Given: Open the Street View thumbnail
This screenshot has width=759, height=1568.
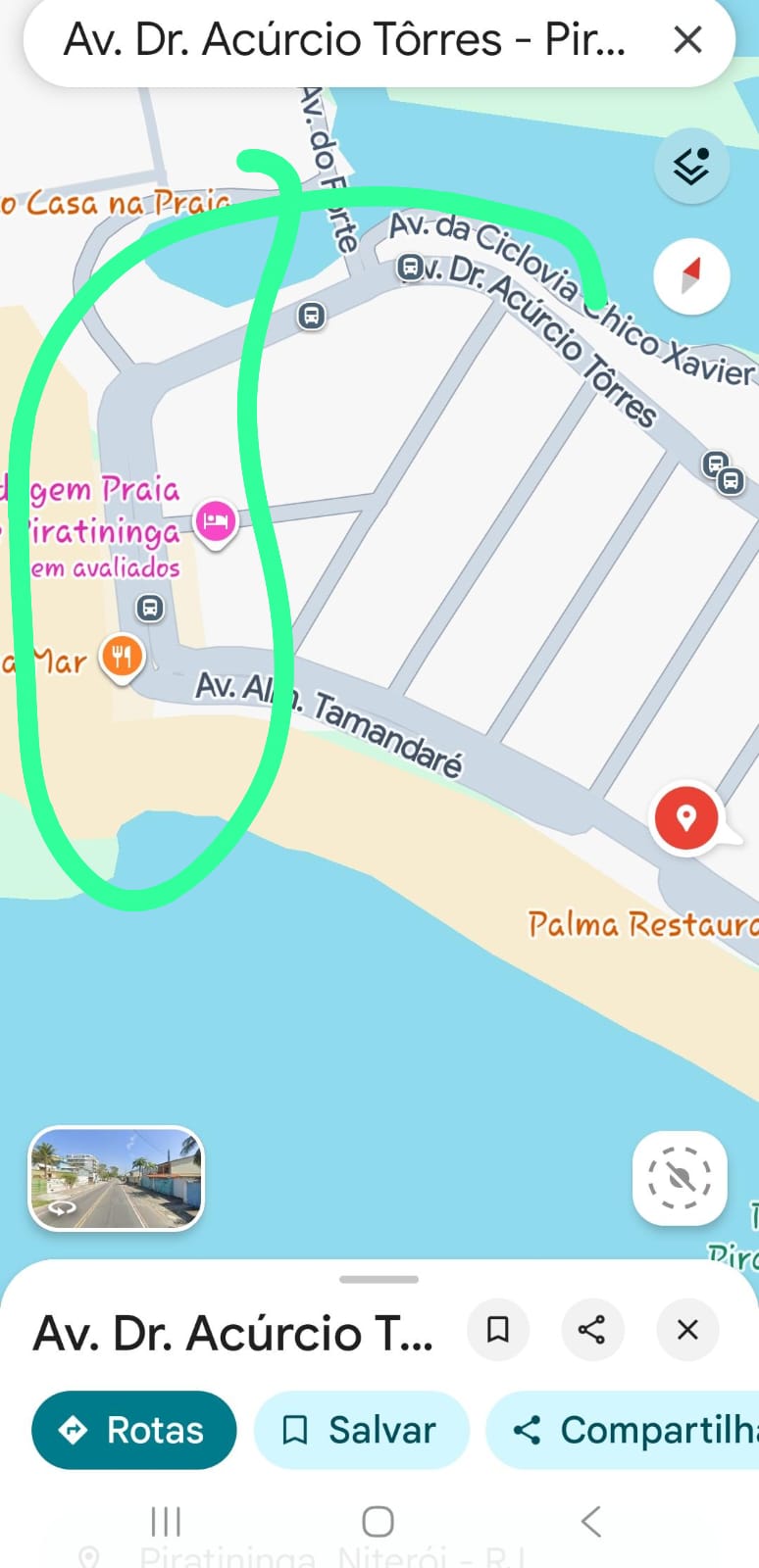Looking at the screenshot, I should pyautogui.click(x=117, y=1178).
